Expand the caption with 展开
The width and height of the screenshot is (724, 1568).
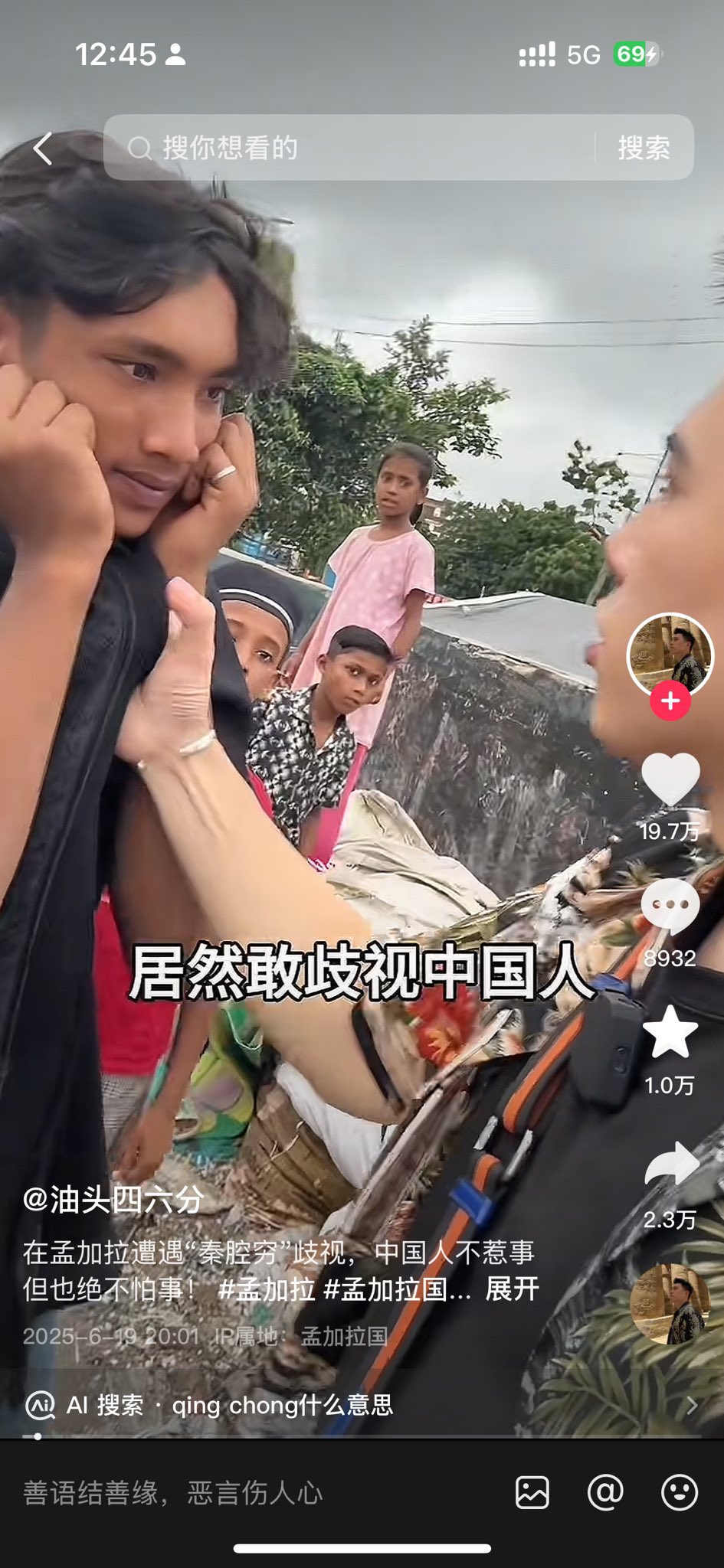(512, 1289)
